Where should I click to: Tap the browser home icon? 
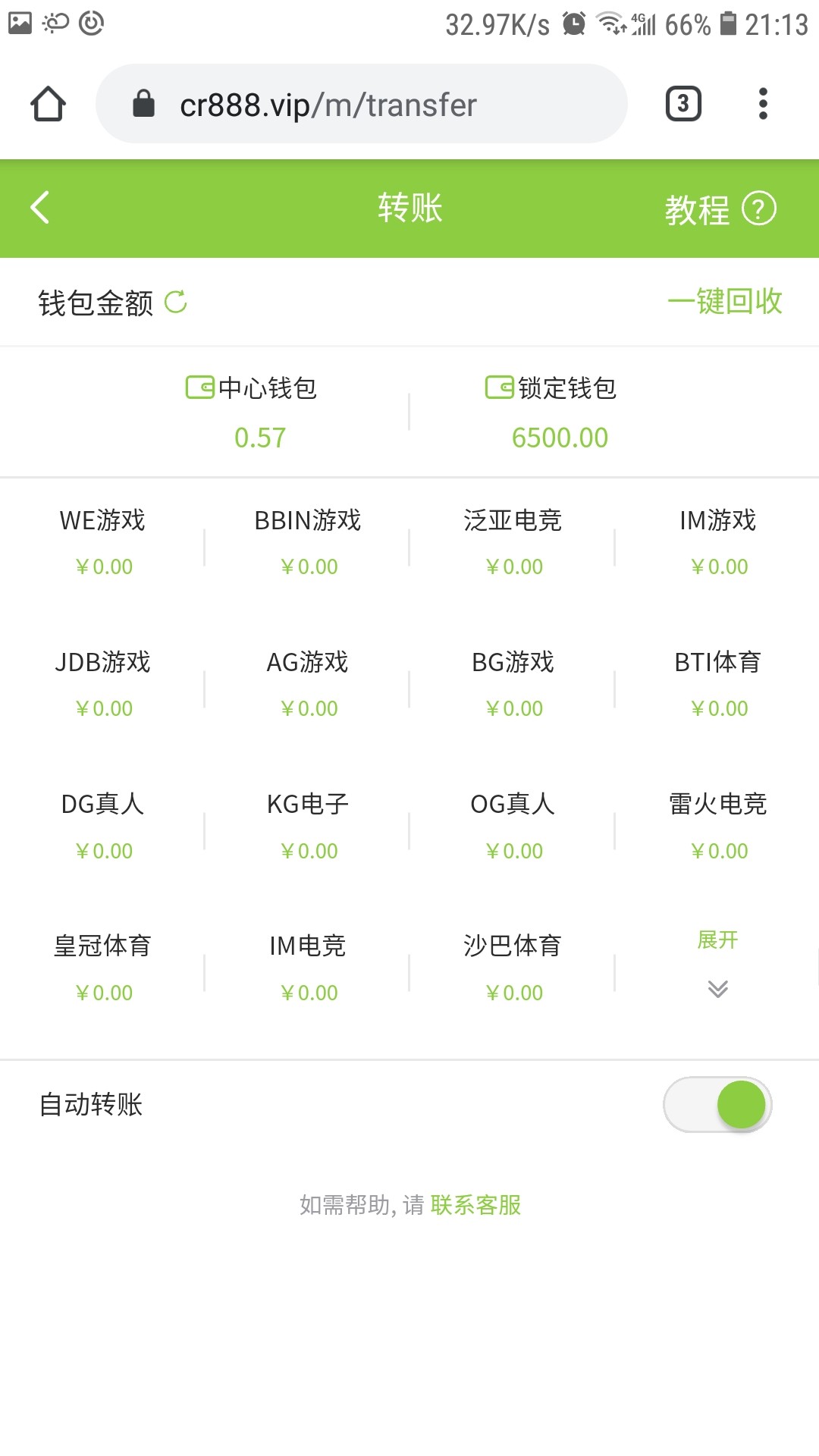tap(48, 104)
